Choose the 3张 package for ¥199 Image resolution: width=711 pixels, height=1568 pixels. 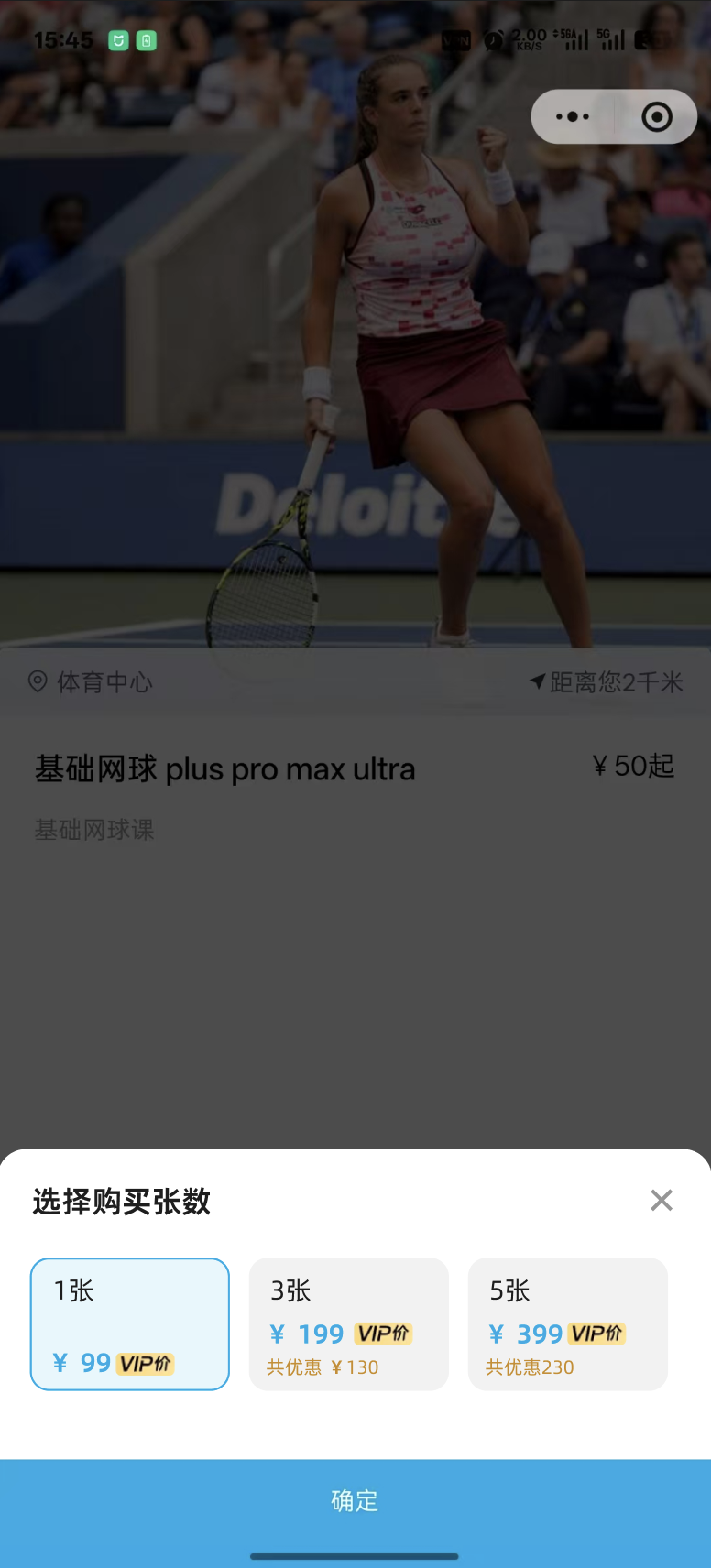[349, 1323]
